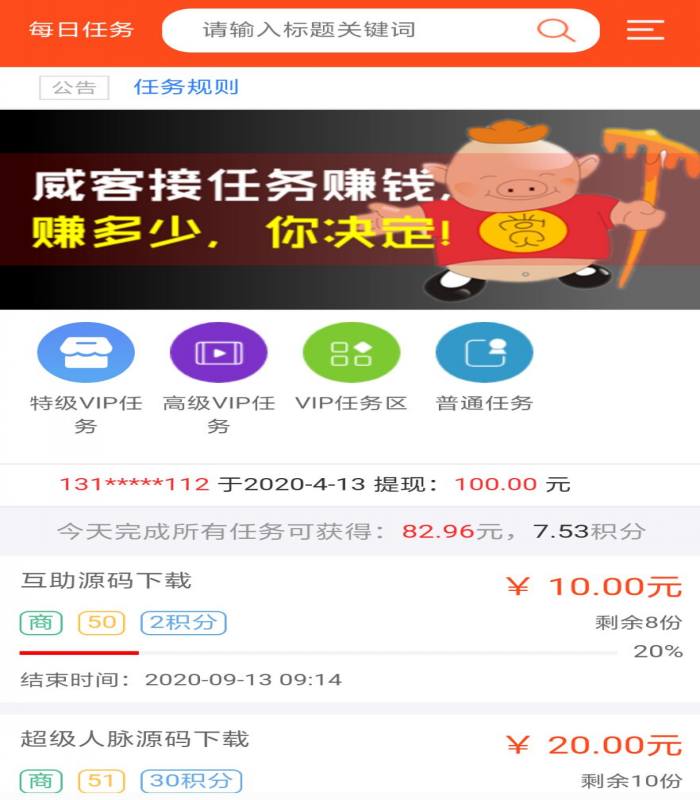
Task: Open the 互助源码下载 task
Action: coord(106,581)
